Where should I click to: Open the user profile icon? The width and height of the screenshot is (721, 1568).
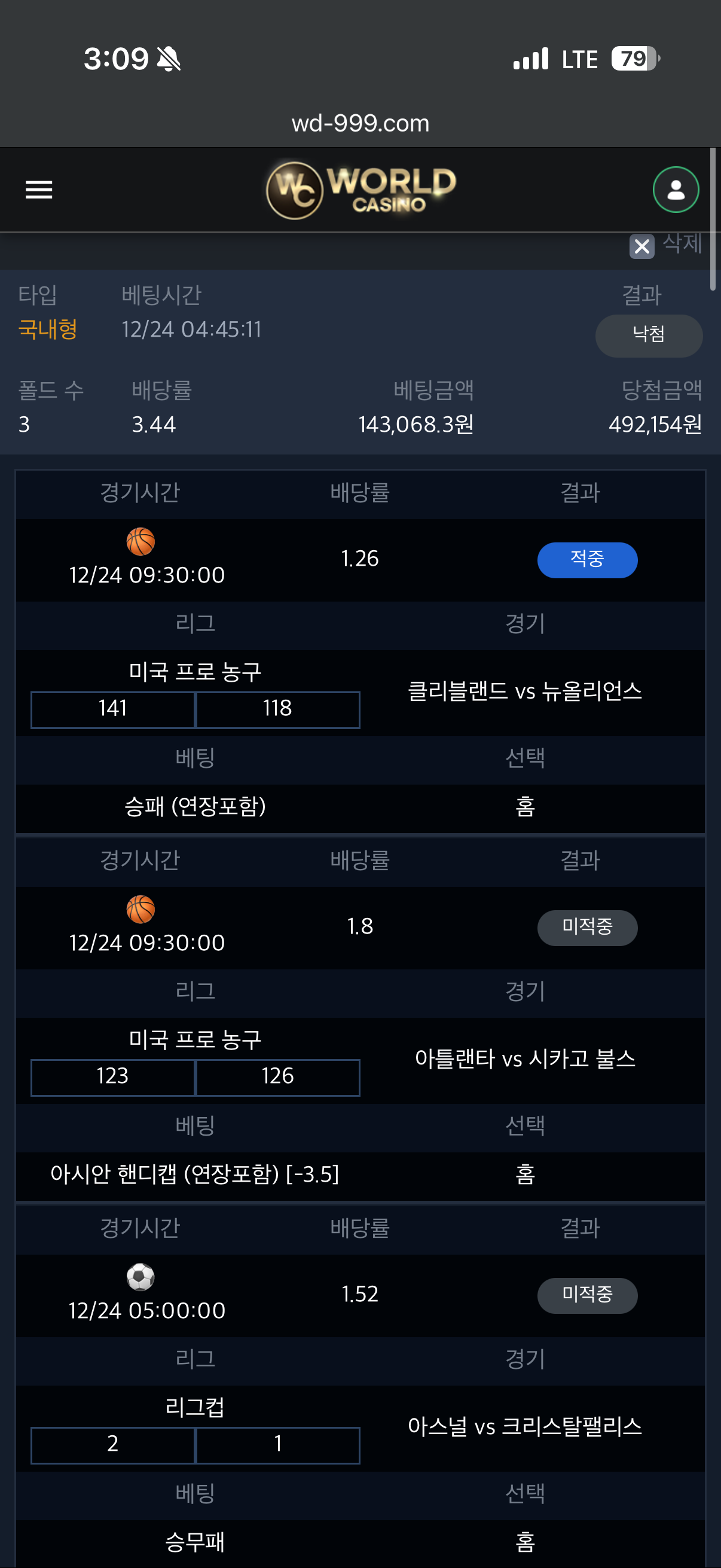pos(676,190)
